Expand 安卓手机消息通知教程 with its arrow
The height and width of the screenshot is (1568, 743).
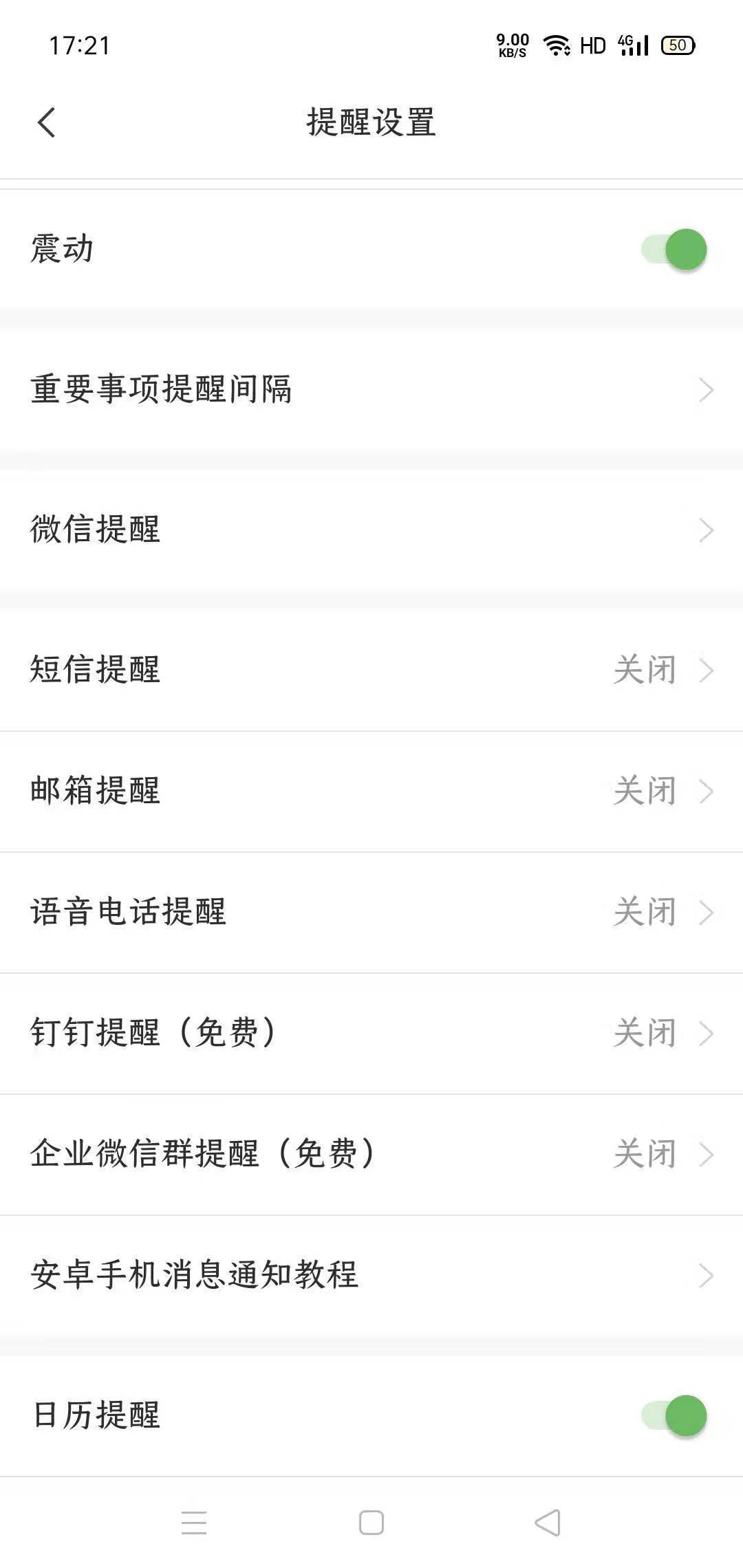click(x=704, y=1276)
